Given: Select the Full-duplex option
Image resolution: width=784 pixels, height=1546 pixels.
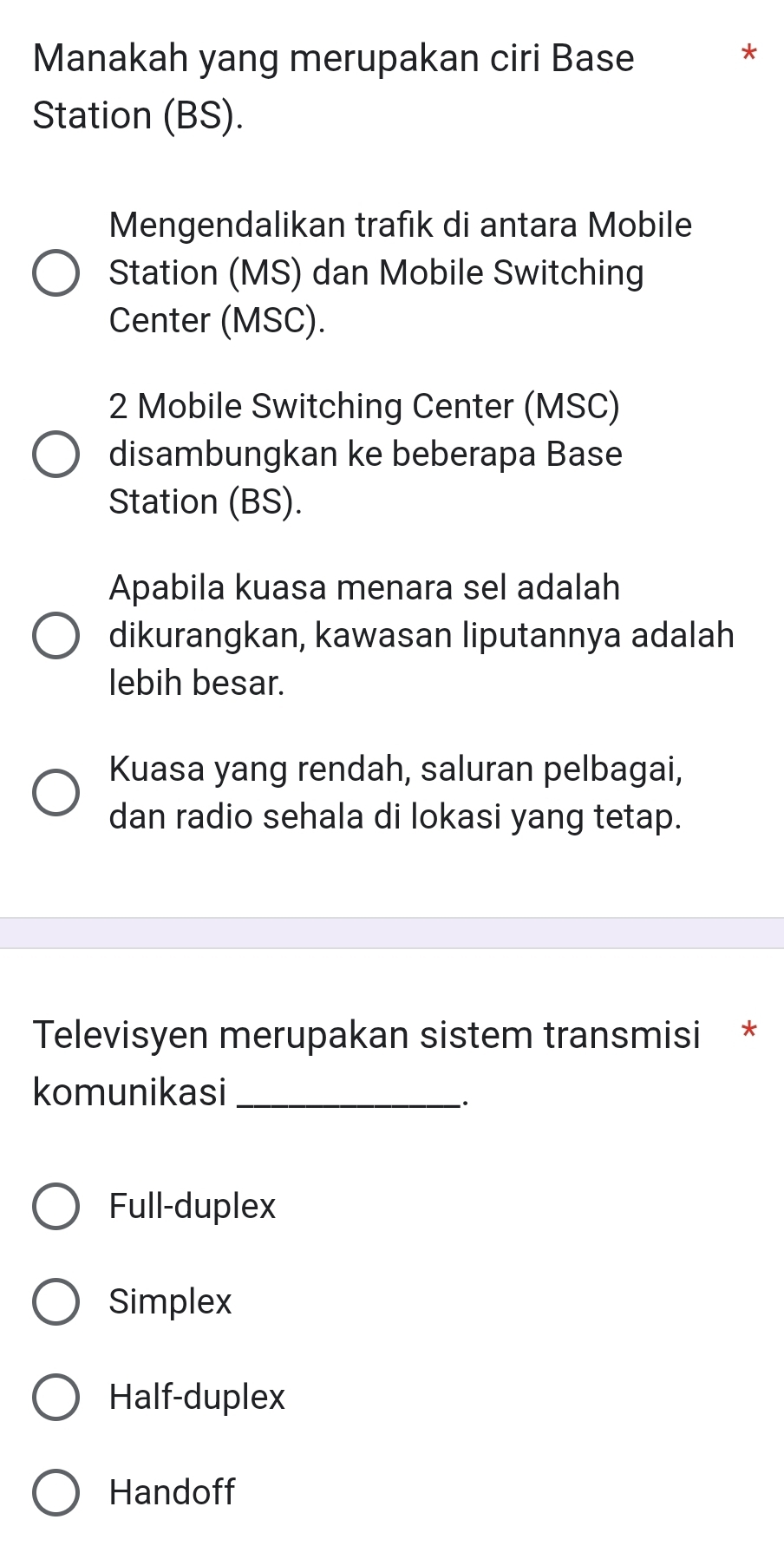Looking at the screenshot, I should click(57, 1206).
